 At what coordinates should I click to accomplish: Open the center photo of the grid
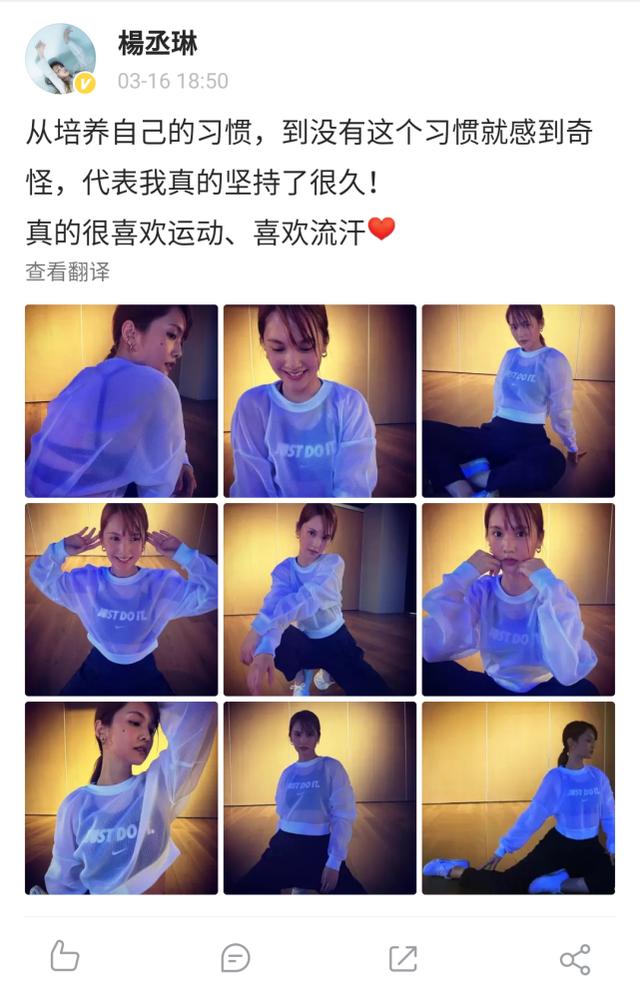tap(320, 599)
